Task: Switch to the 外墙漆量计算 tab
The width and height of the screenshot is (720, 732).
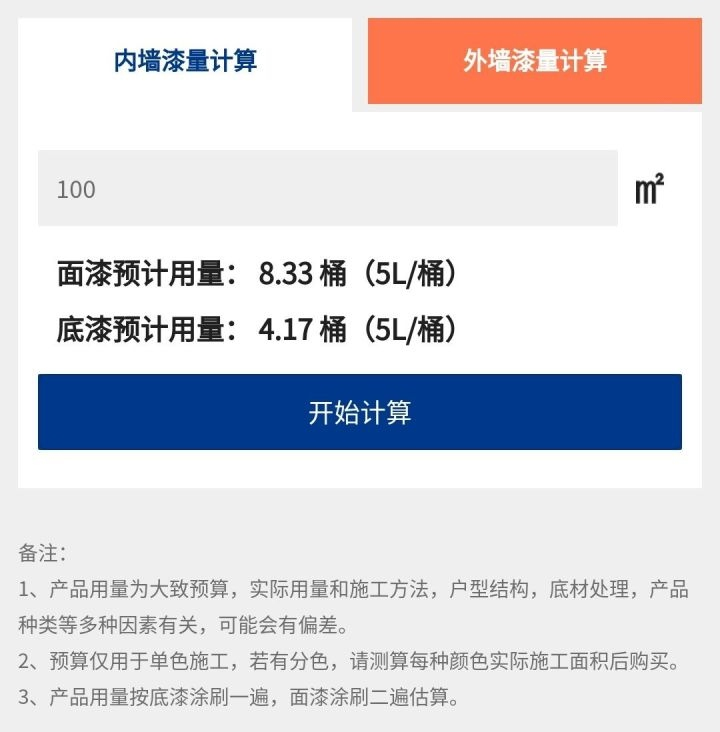Action: point(534,61)
